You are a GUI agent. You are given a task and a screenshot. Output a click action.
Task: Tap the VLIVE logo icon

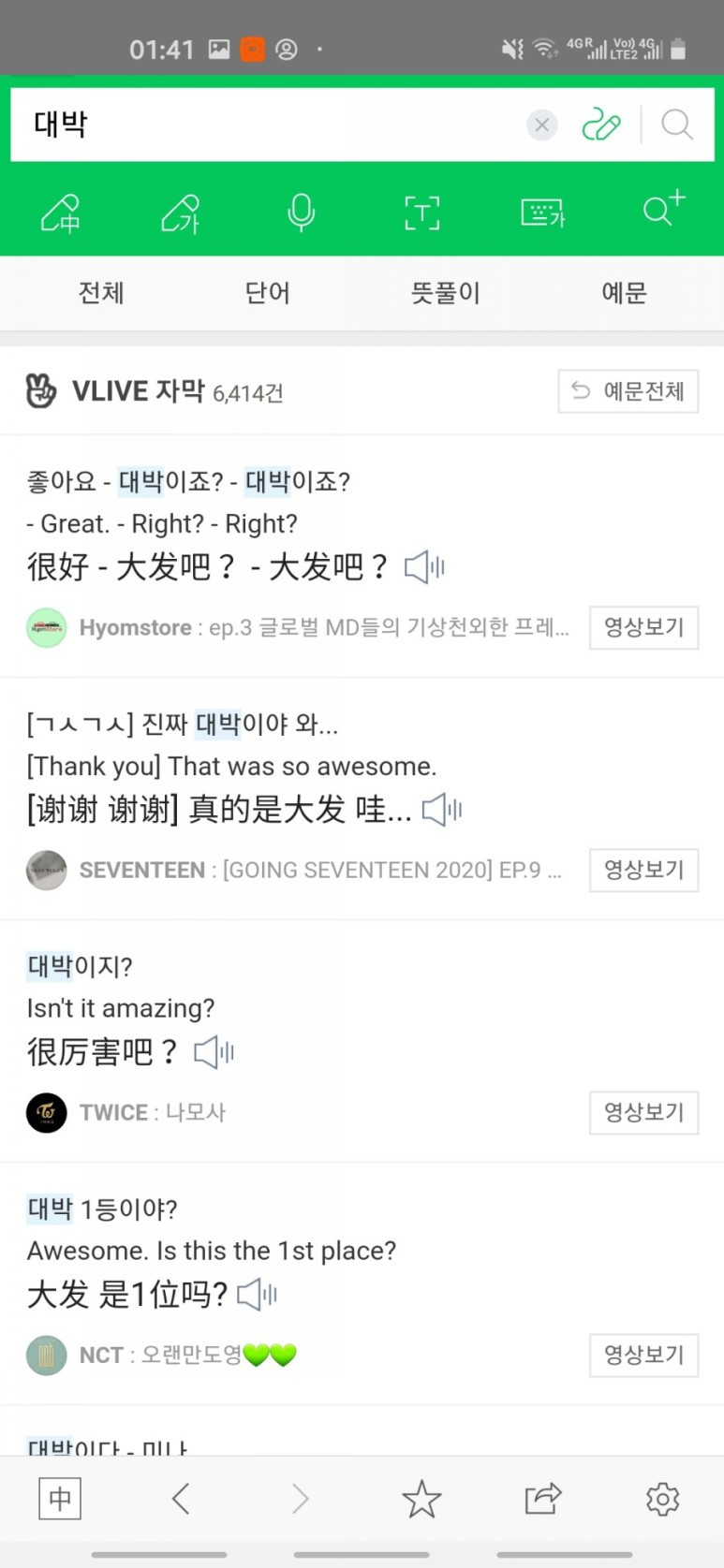click(41, 389)
